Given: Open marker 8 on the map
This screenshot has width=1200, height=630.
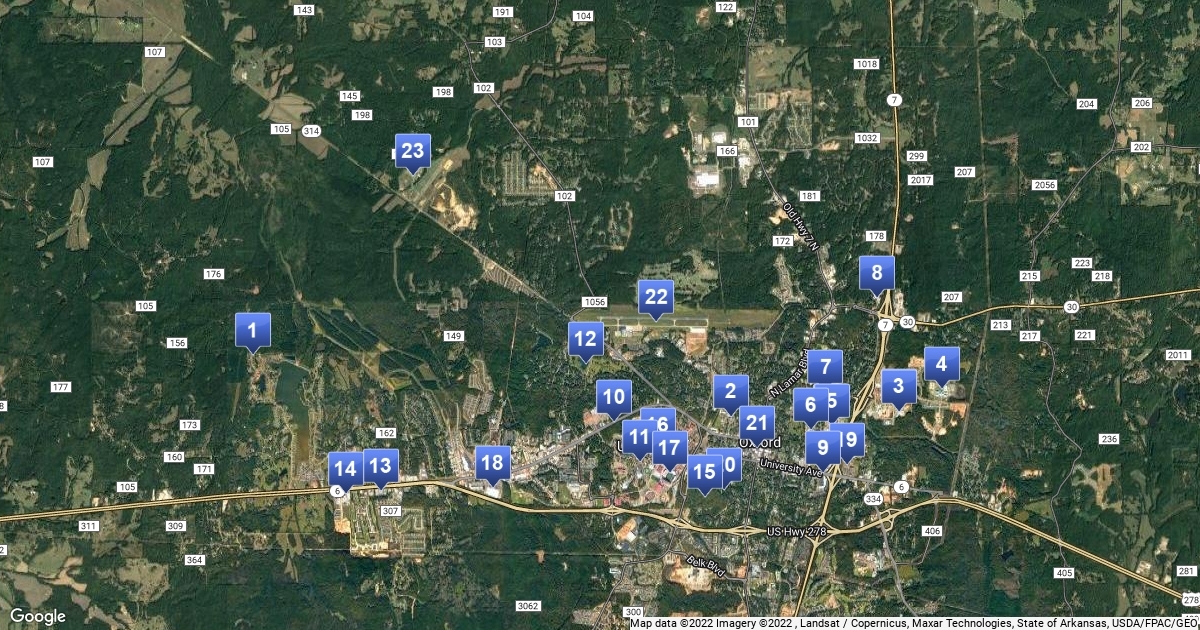Looking at the screenshot, I should click(877, 272).
